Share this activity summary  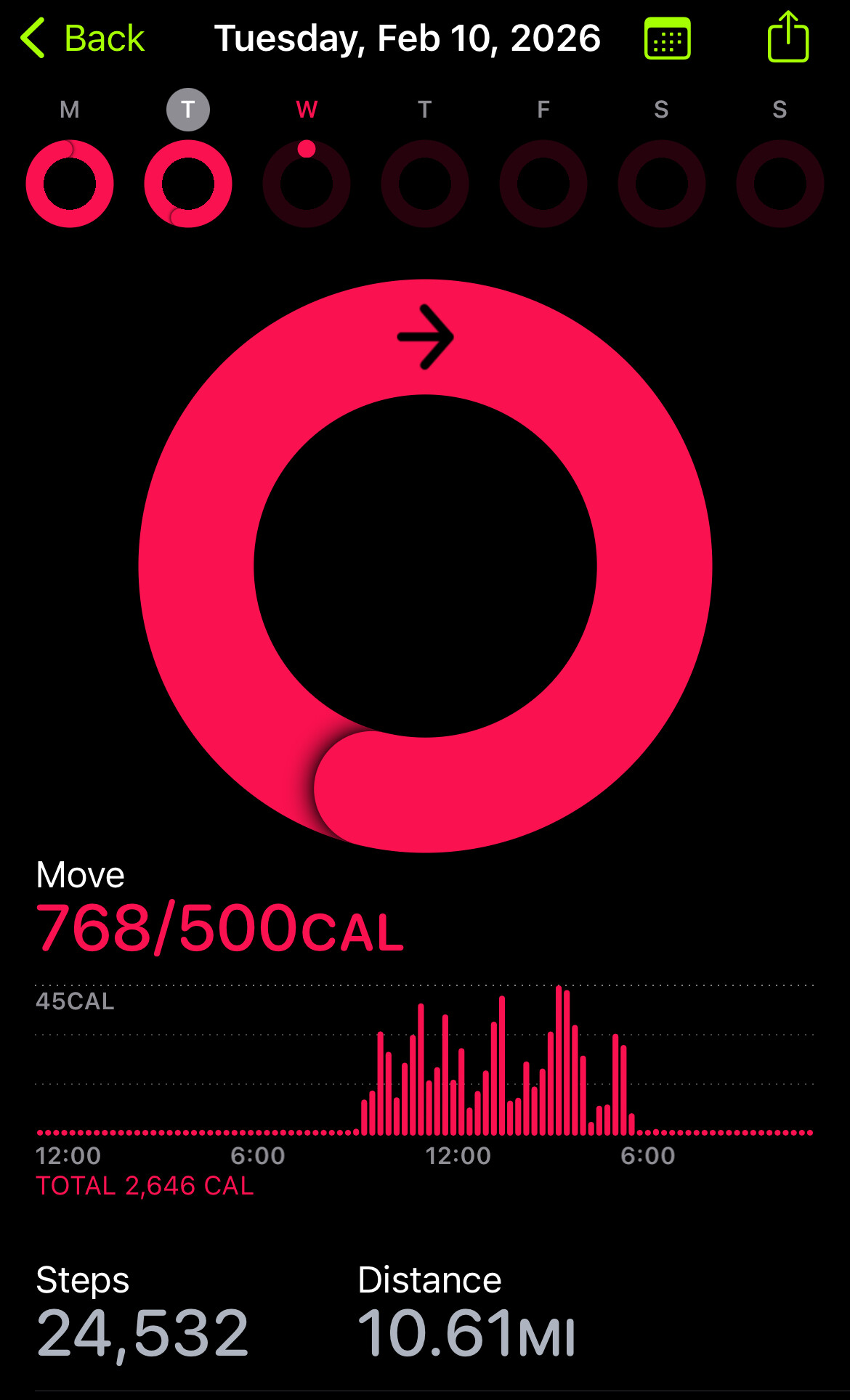point(788,37)
